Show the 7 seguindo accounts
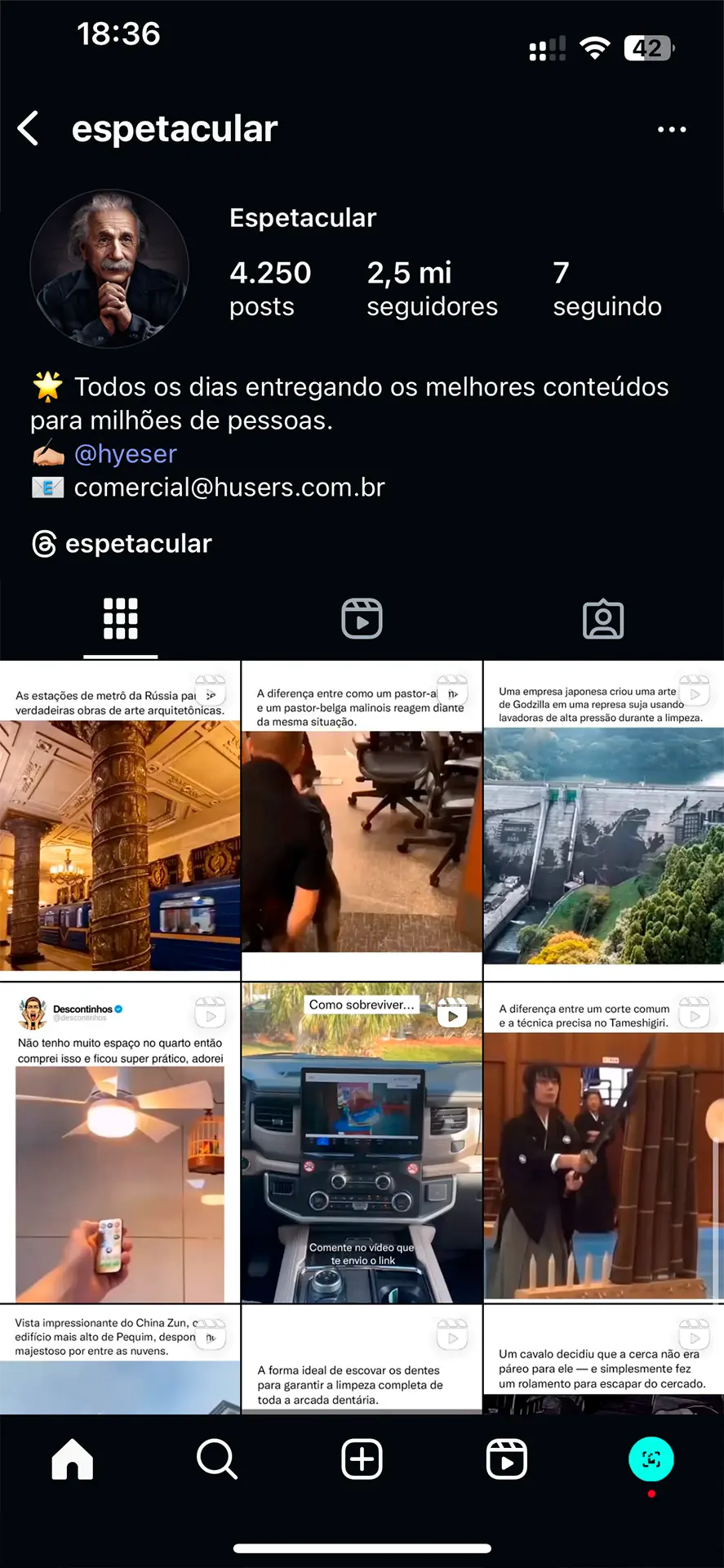Image resolution: width=724 pixels, height=1568 pixels. point(606,289)
